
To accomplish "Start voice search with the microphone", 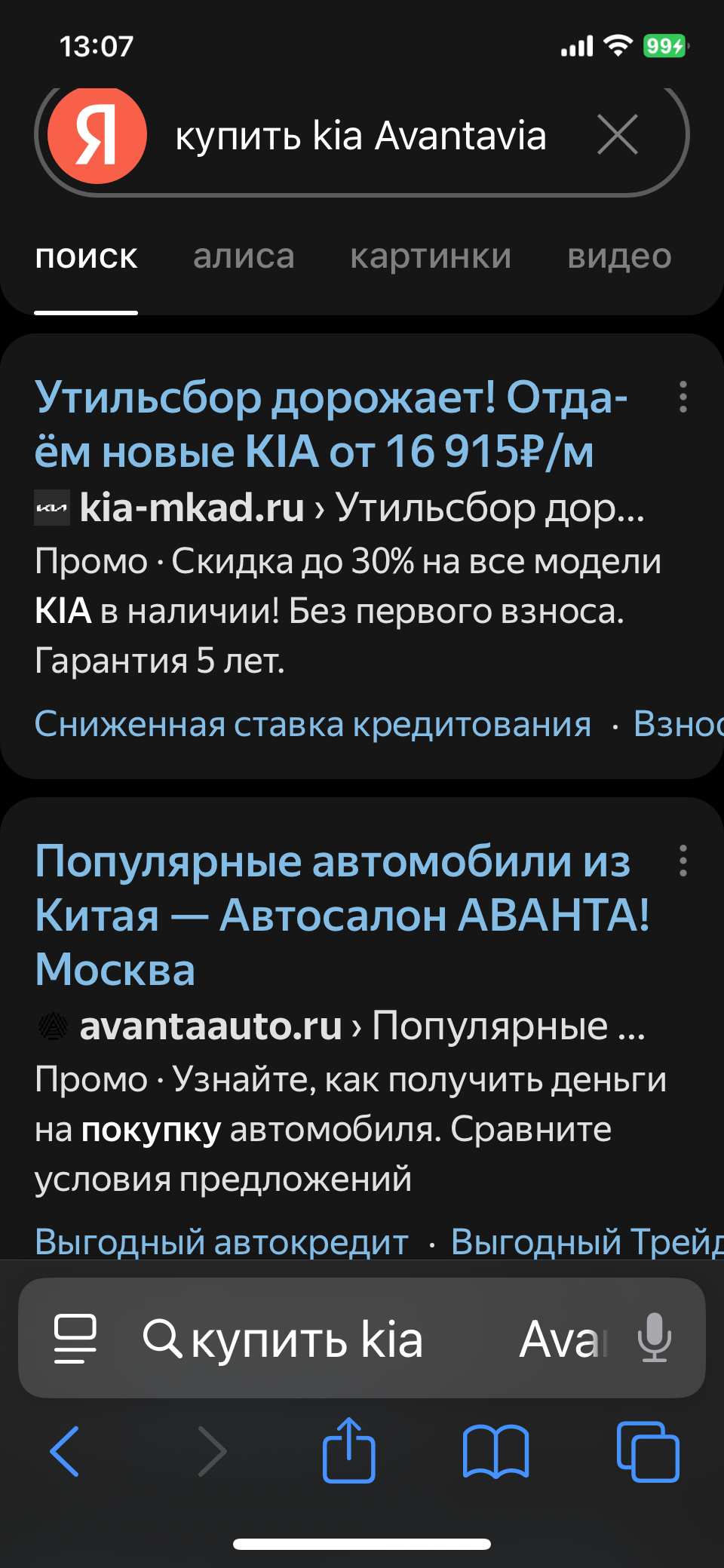I will point(654,1339).
